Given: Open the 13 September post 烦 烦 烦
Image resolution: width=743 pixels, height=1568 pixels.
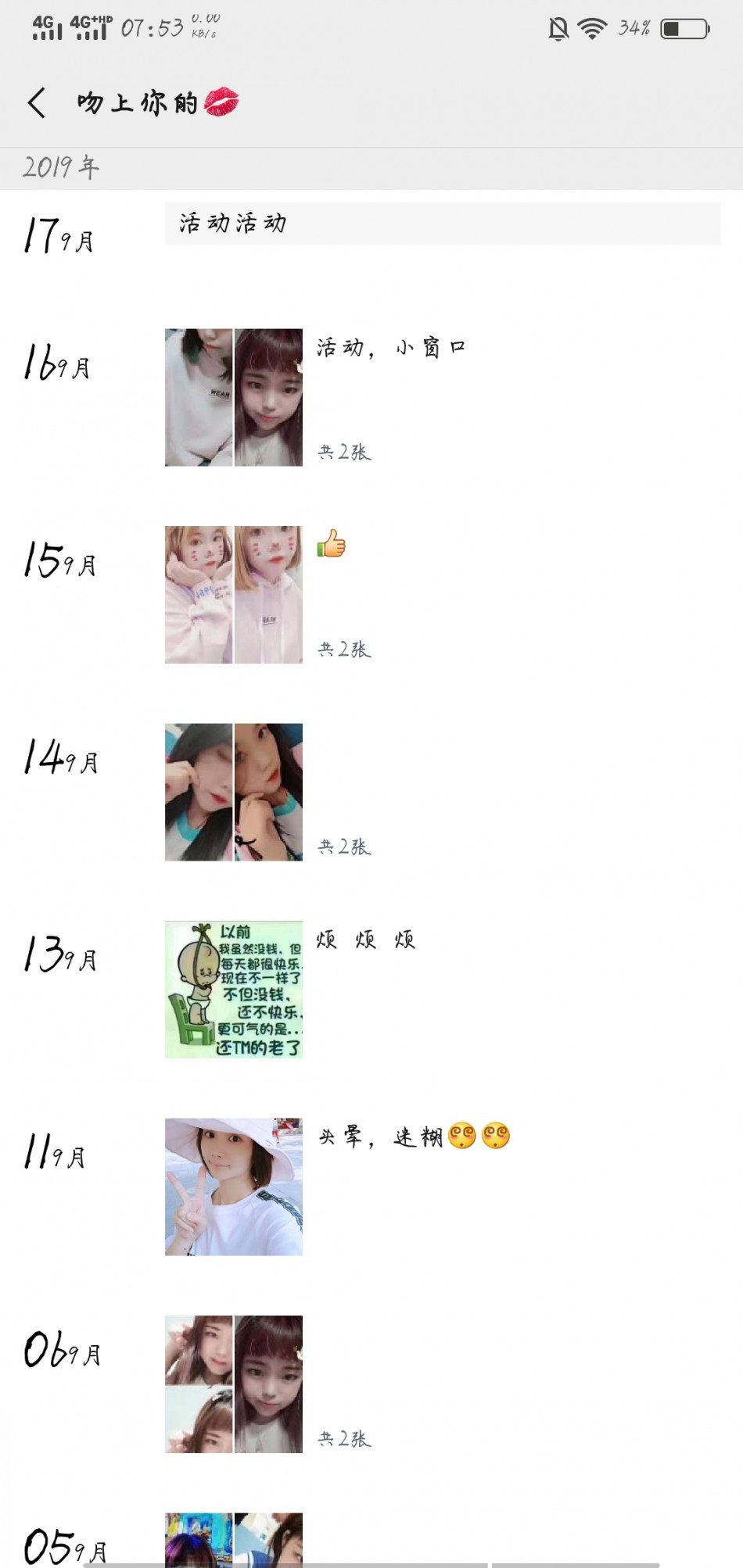Looking at the screenshot, I should click(x=443, y=990).
